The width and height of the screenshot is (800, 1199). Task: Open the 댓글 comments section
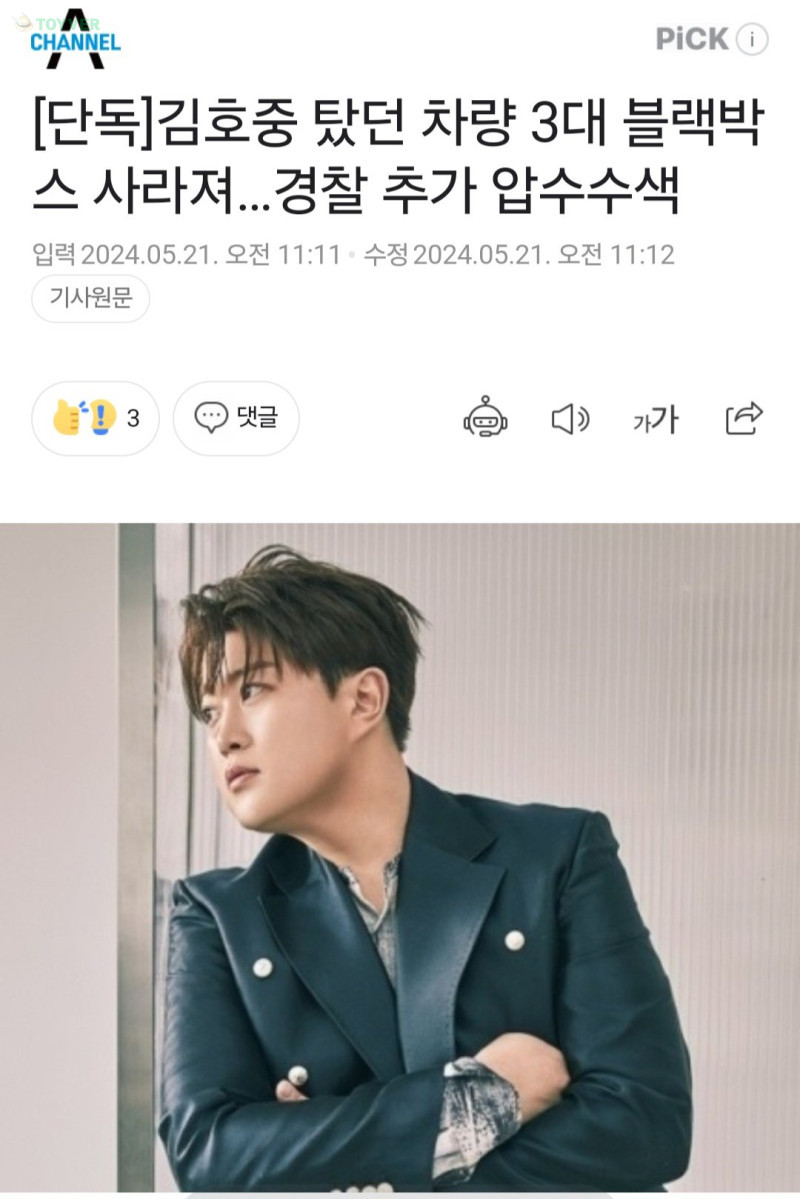[x=236, y=418]
